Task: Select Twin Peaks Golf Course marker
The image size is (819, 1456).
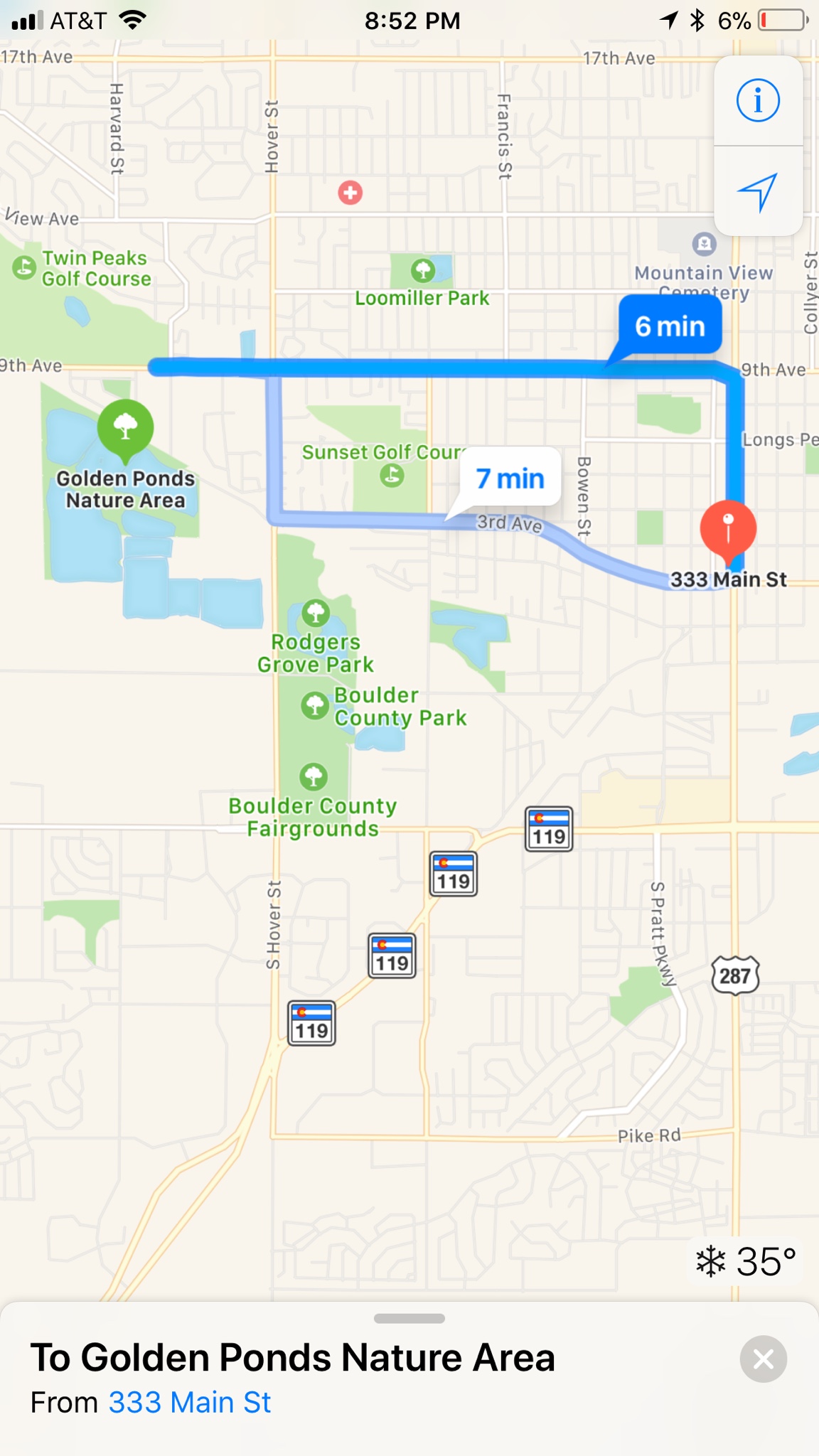Action: pyautogui.click(x=24, y=268)
